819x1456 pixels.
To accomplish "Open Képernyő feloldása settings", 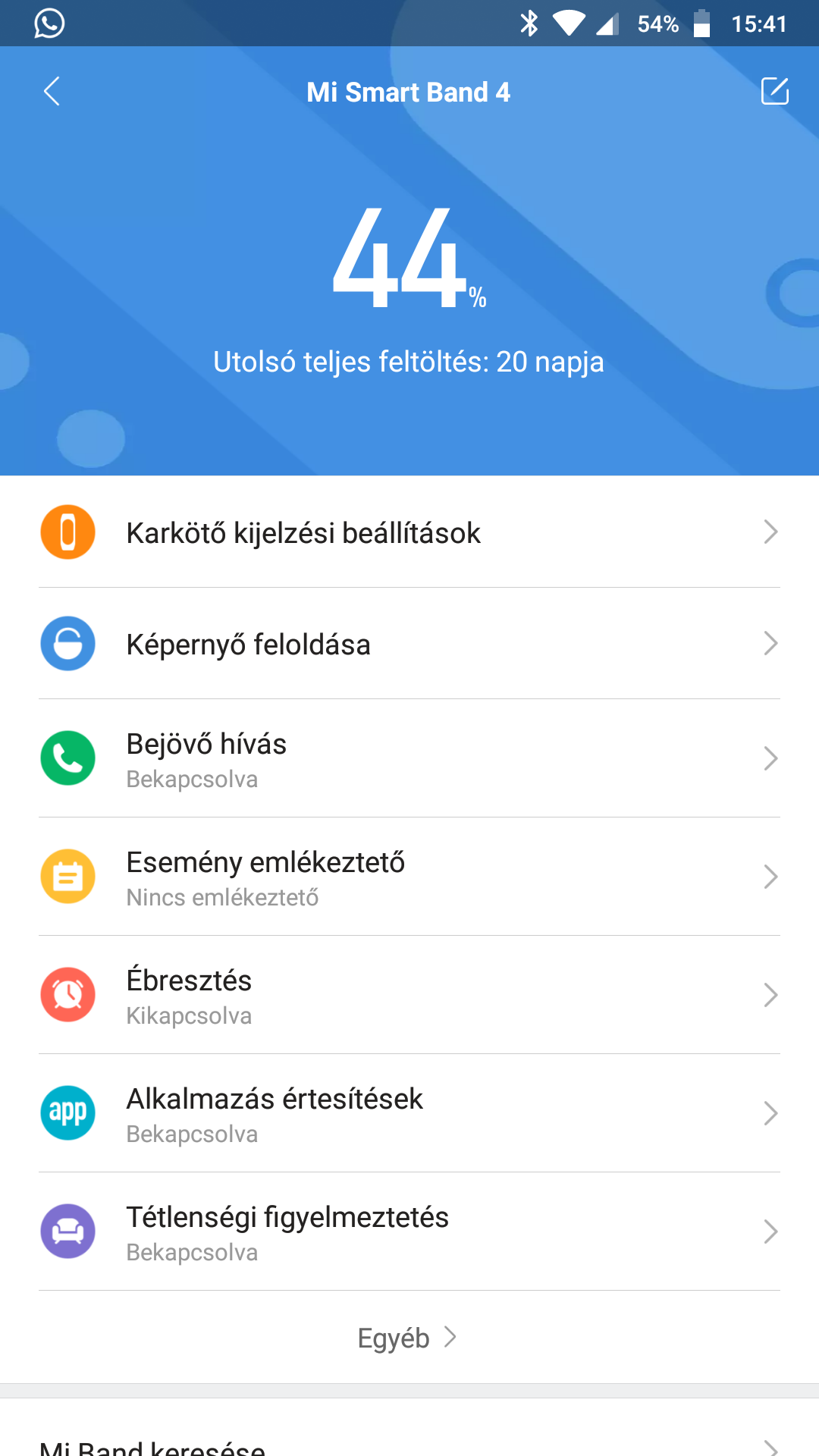I will 409,644.
